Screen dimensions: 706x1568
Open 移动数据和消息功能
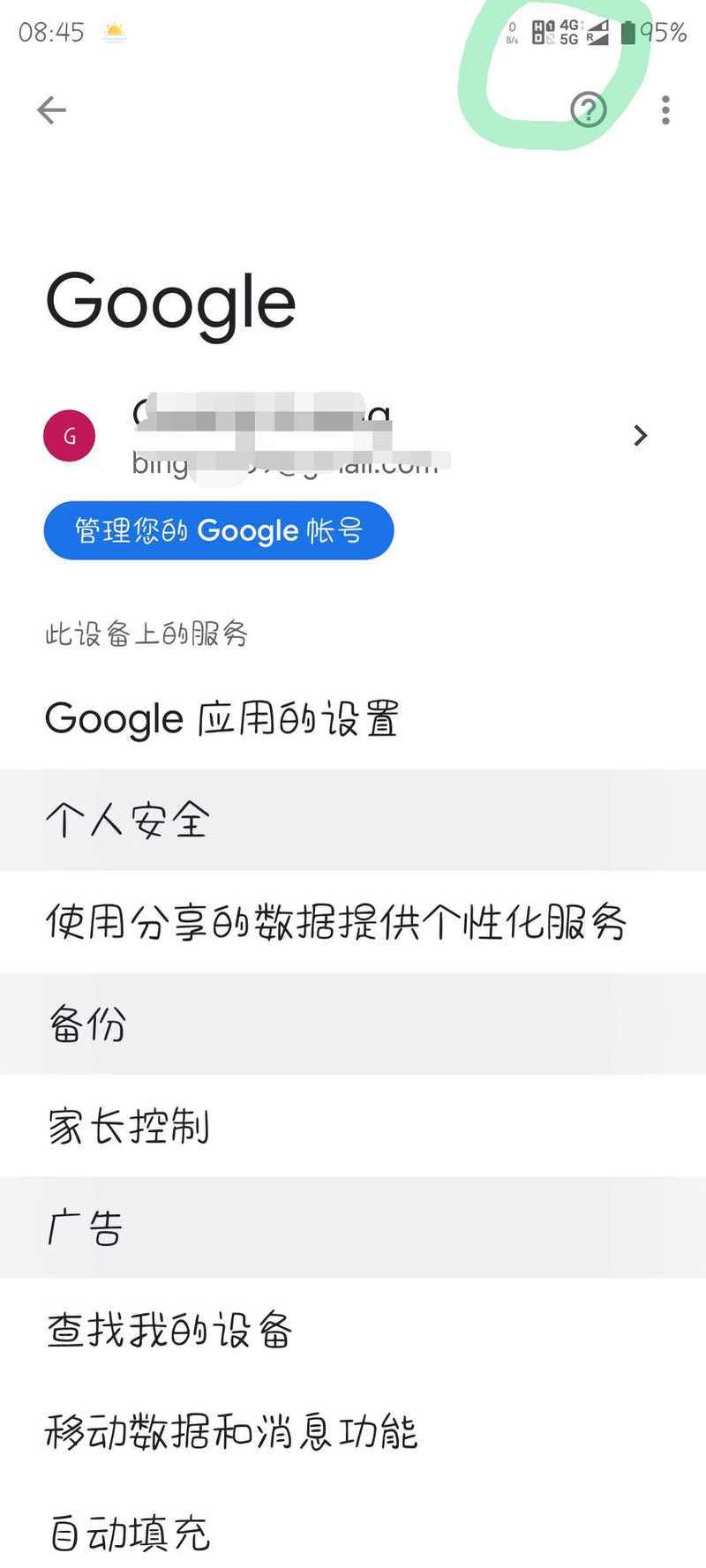(353, 1431)
